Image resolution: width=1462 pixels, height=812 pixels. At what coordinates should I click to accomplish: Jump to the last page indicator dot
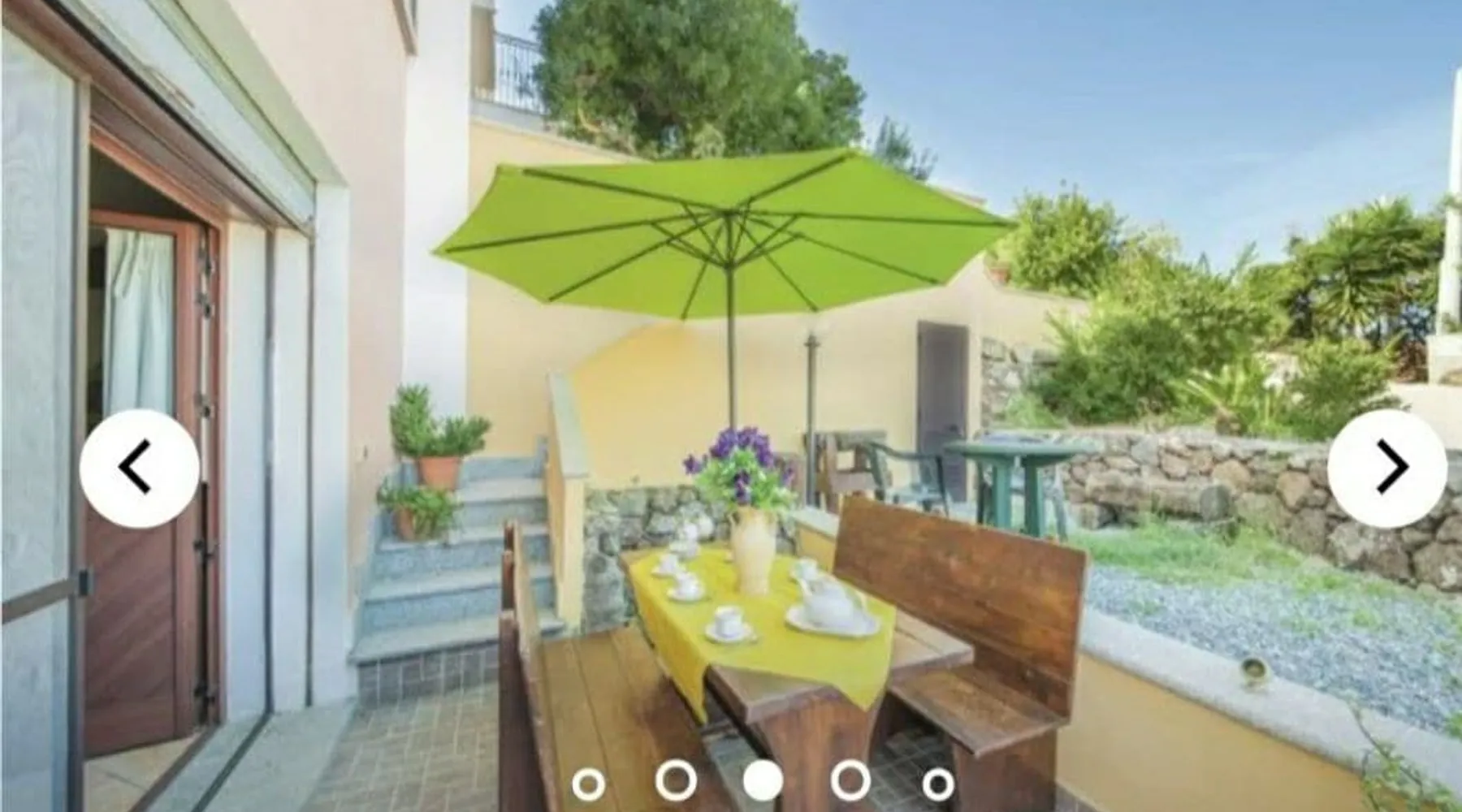coord(938,784)
